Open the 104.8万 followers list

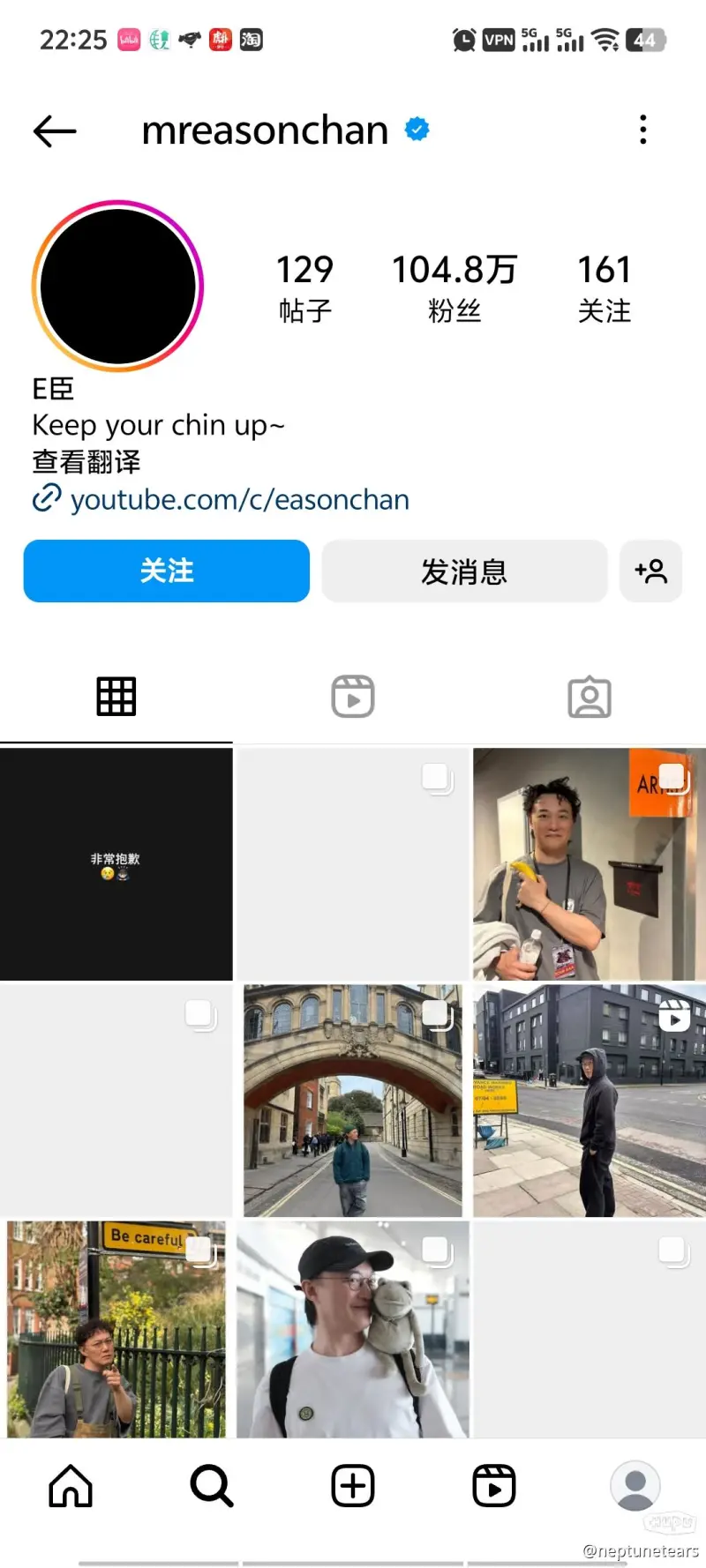[x=454, y=287]
